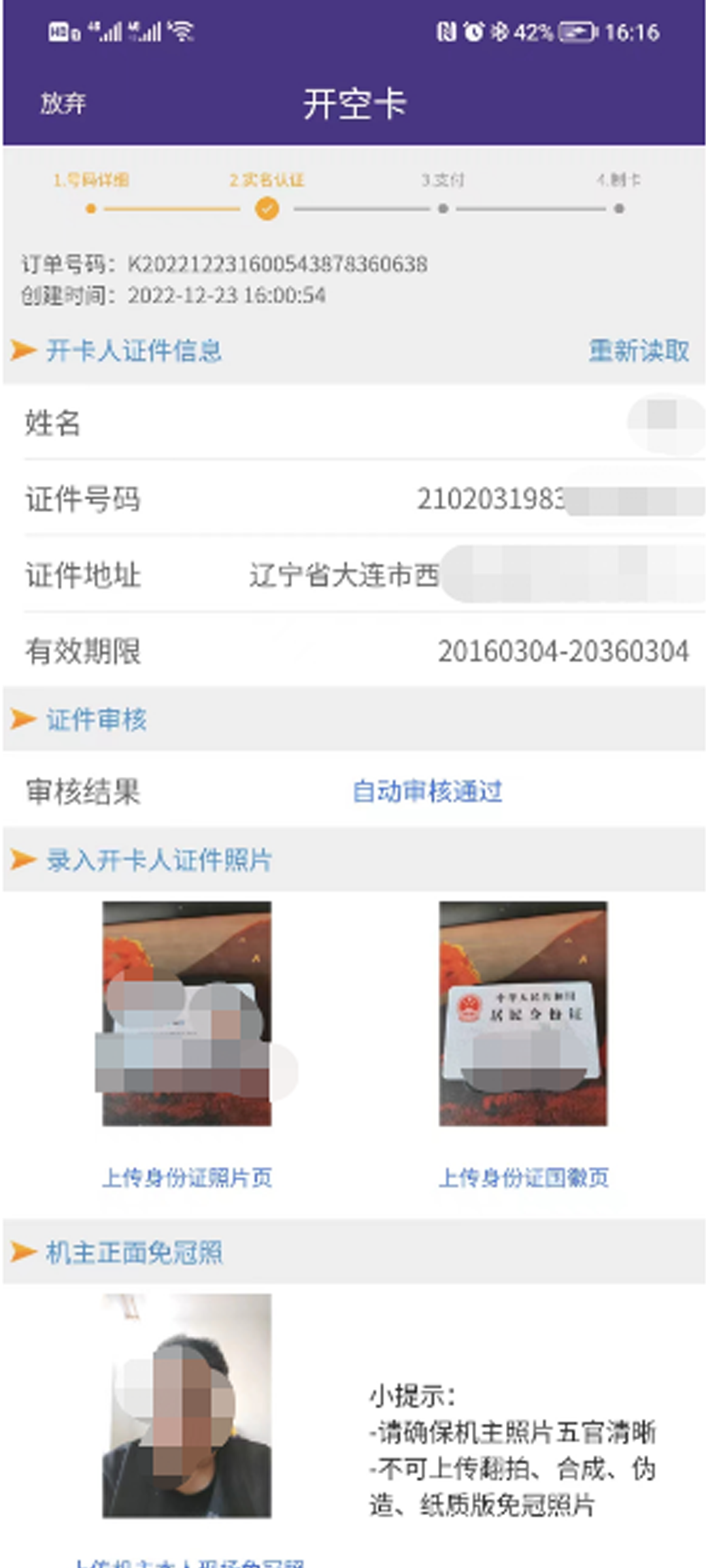Tap 重新读取 to re-read ID info
This screenshot has height=1568, width=706.
[638, 351]
